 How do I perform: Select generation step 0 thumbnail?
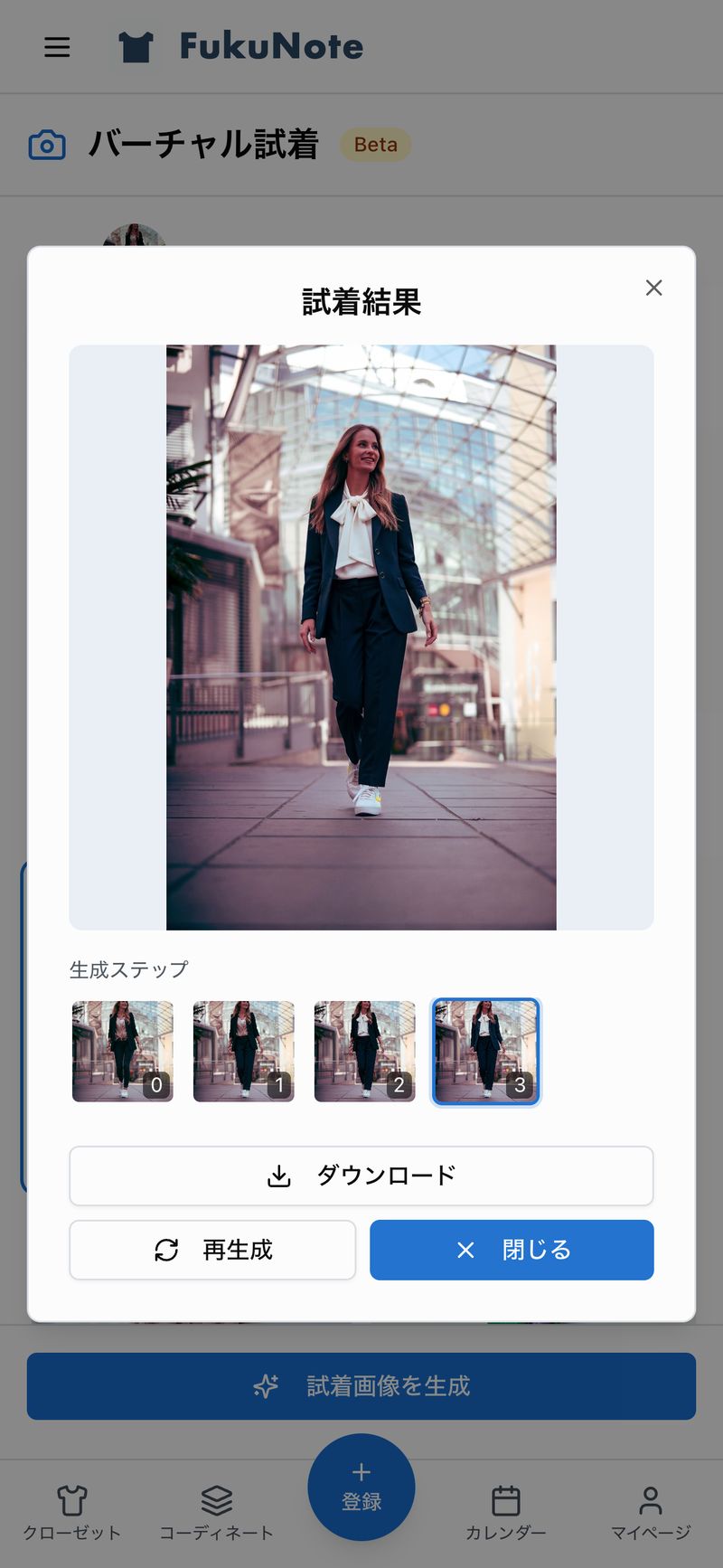click(122, 1051)
